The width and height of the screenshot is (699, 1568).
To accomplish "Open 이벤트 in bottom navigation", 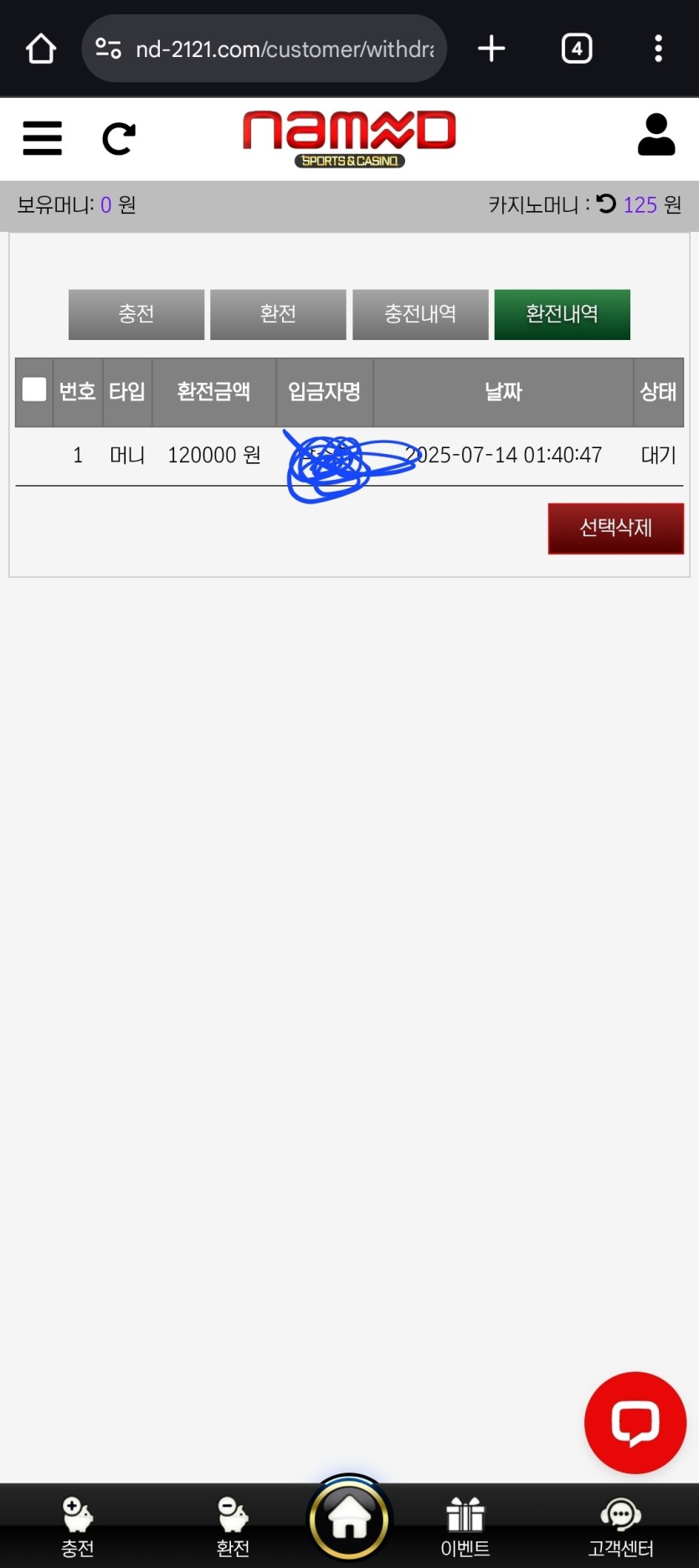I will point(465,1526).
